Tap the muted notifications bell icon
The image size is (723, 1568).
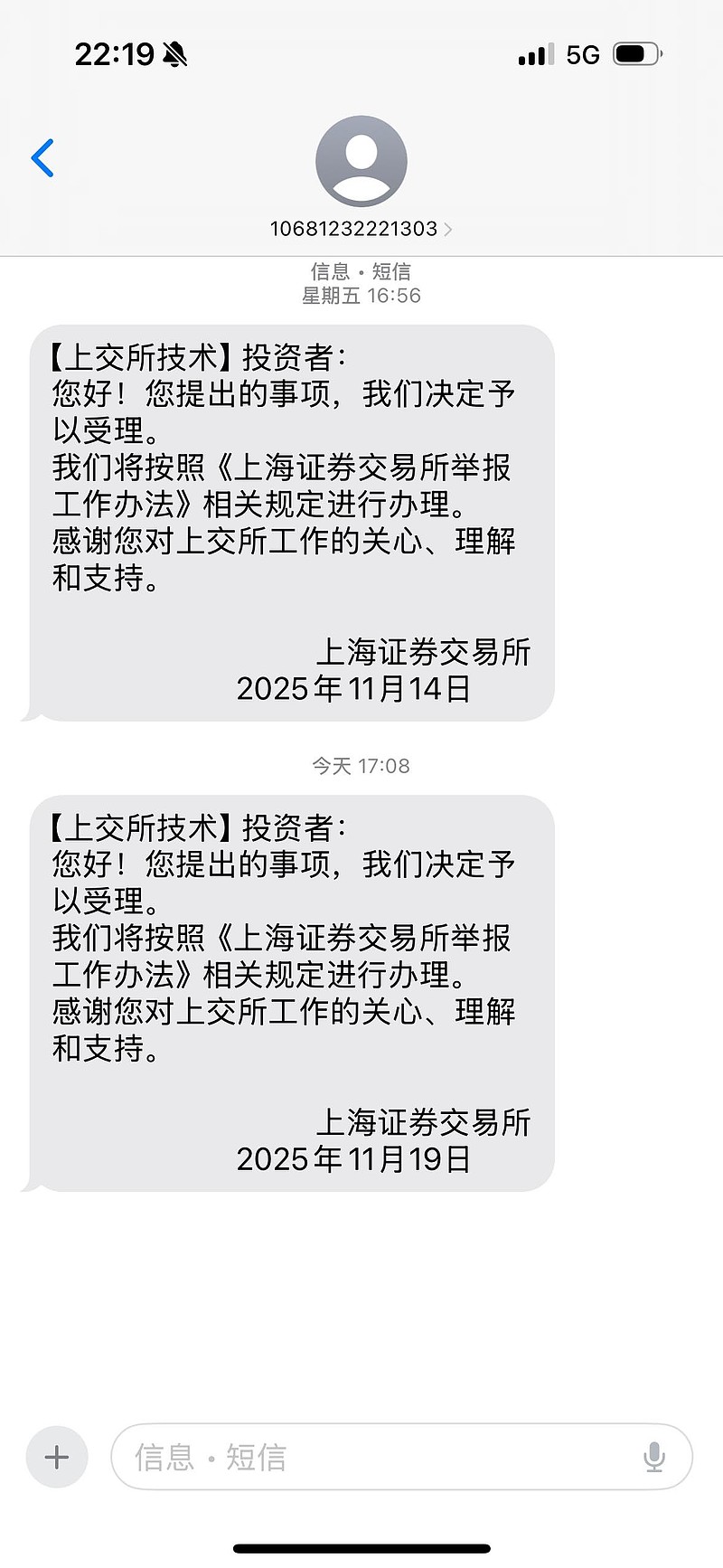point(174,53)
